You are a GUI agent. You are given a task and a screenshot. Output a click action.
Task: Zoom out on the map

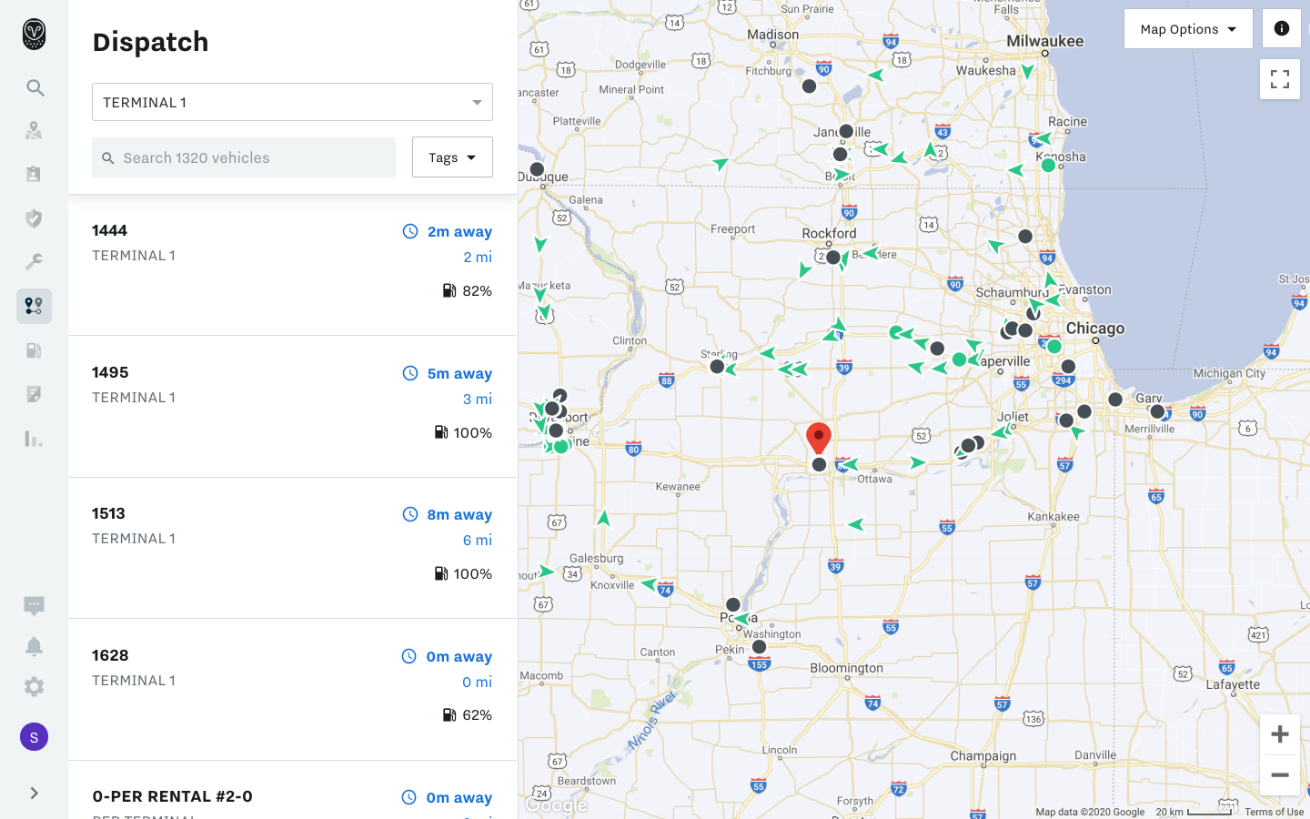click(1279, 775)
